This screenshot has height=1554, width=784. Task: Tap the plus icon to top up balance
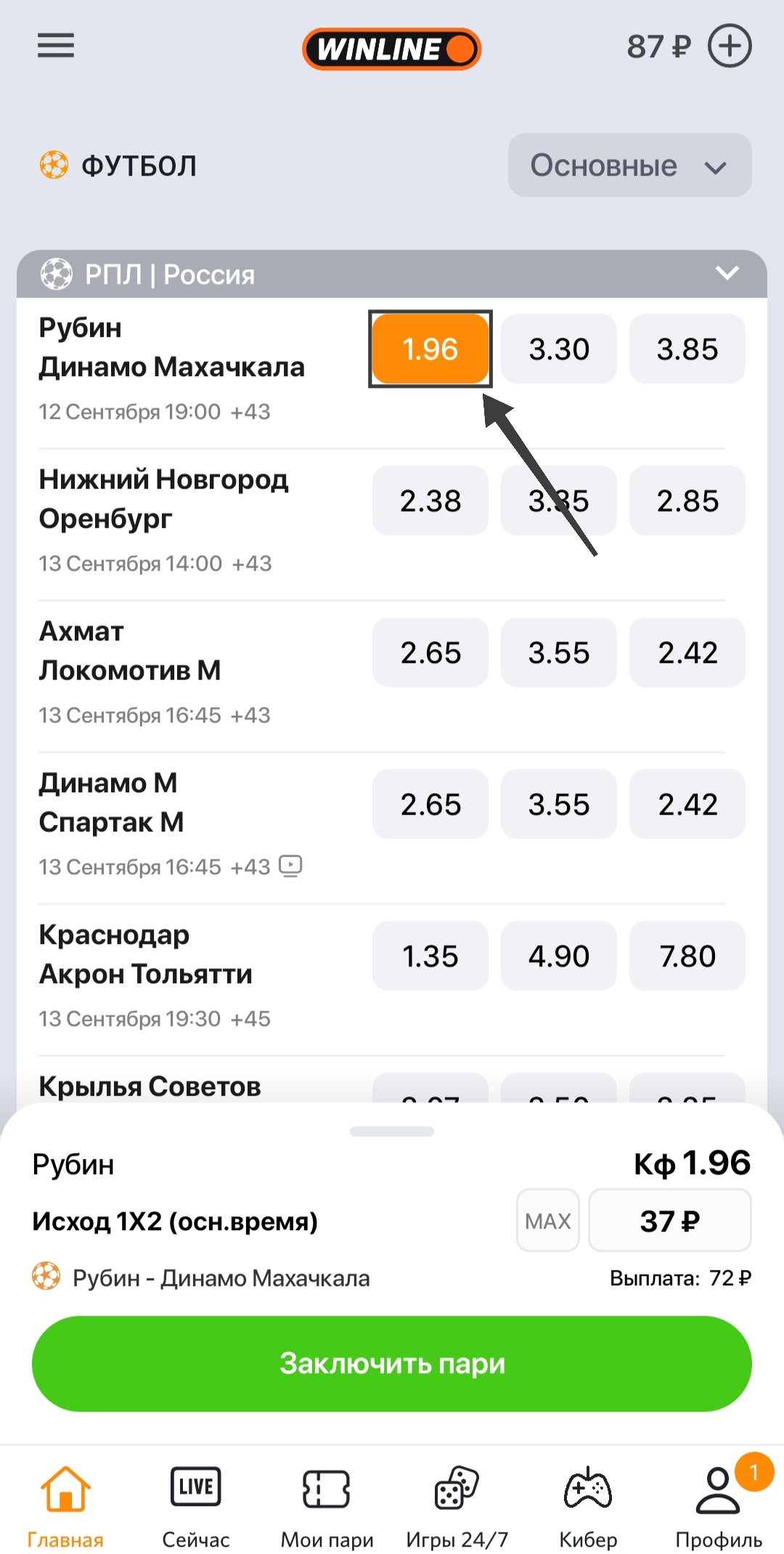point(730,46)
